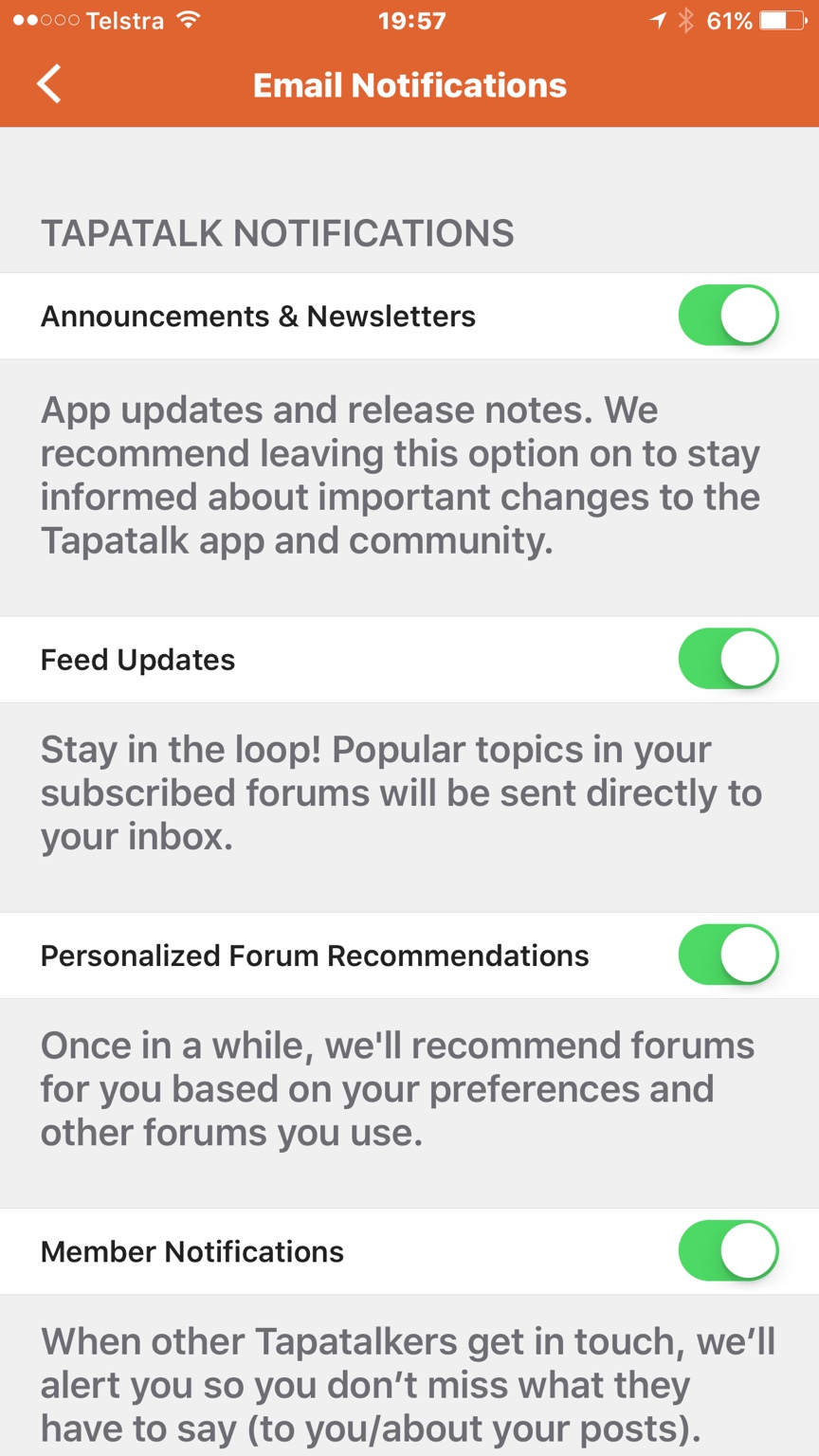Disable the Feed Updates switch
The image size is (819, 1456).
point(728,659)
